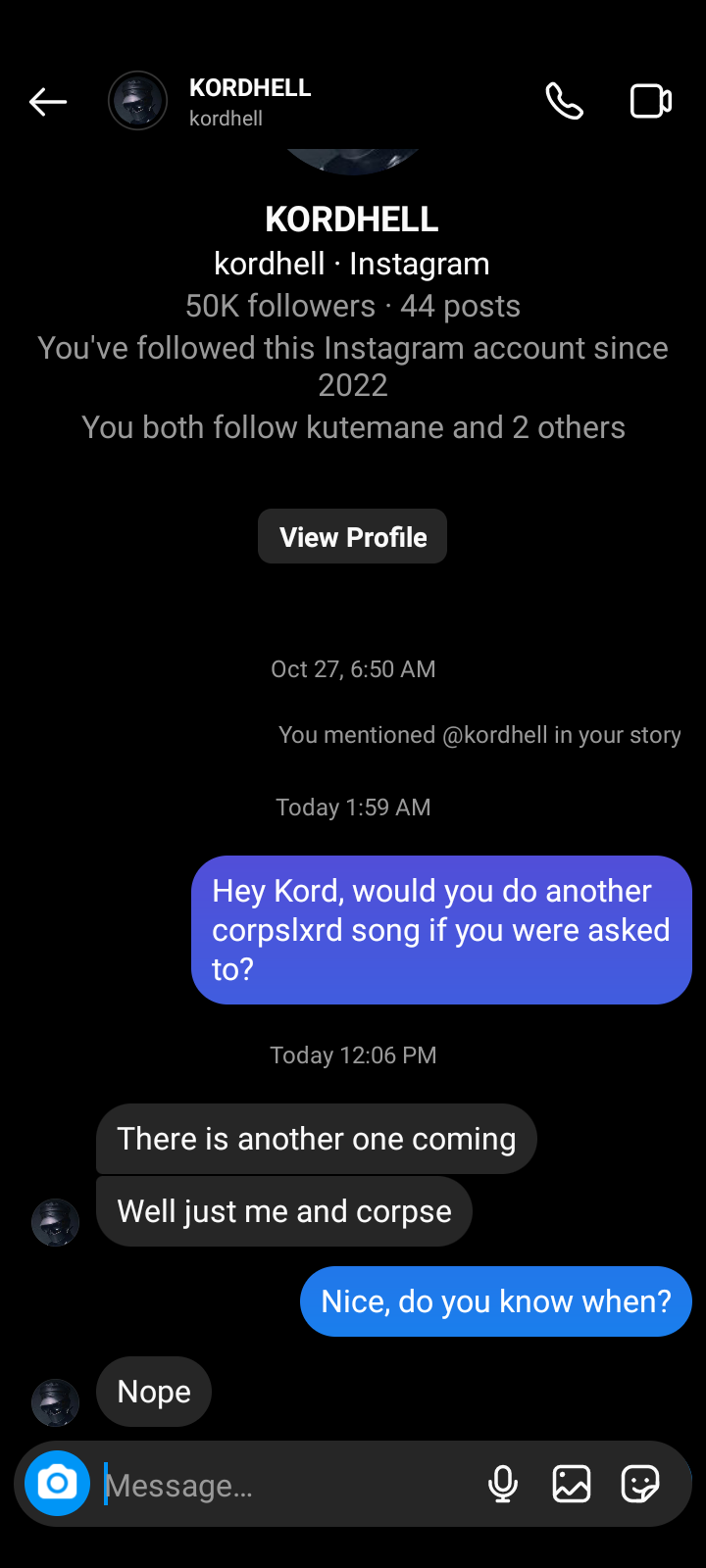This screenshot has height=1568, width=706.
Task: Open KORDHELL's header in the top bar
Action: tap(249, 102)
